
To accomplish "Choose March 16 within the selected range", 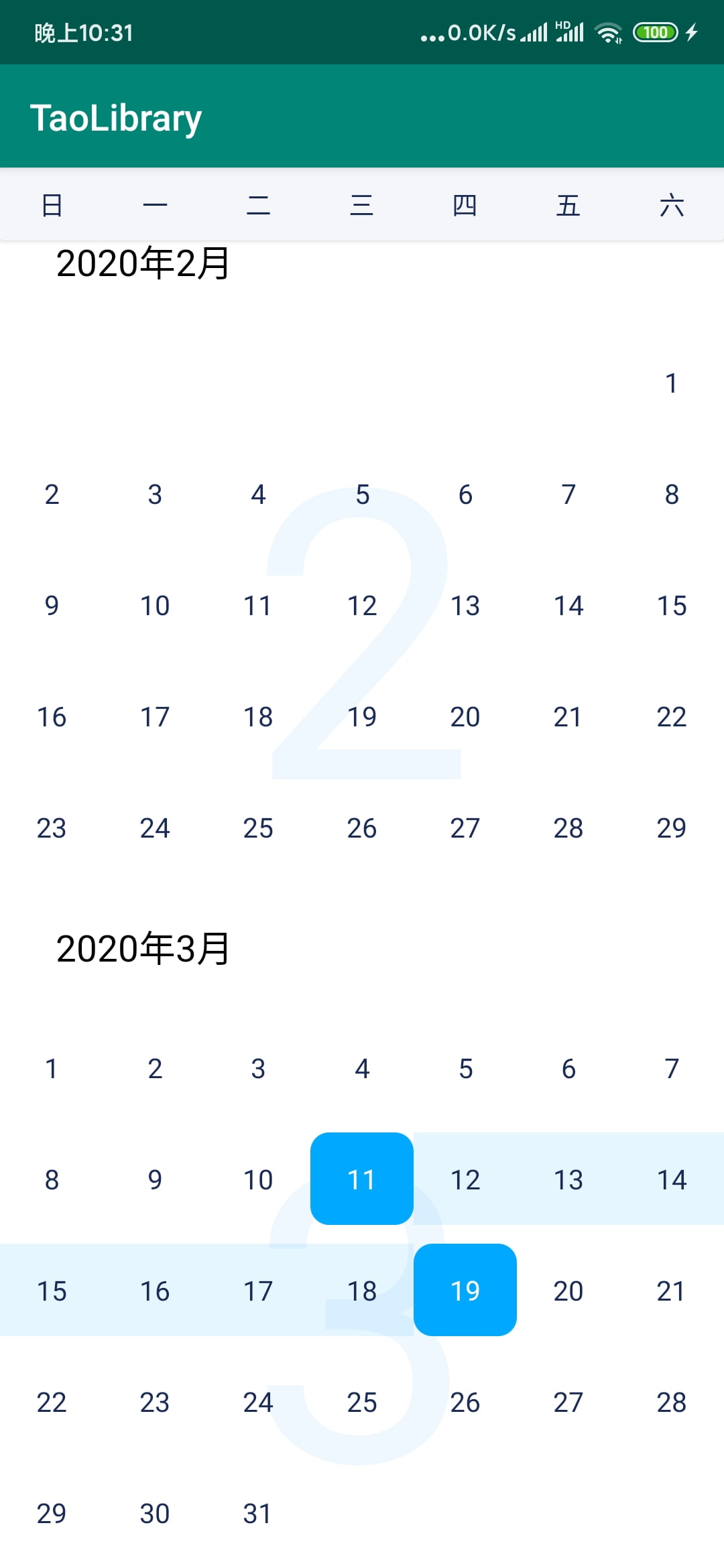I will 155,1291.
